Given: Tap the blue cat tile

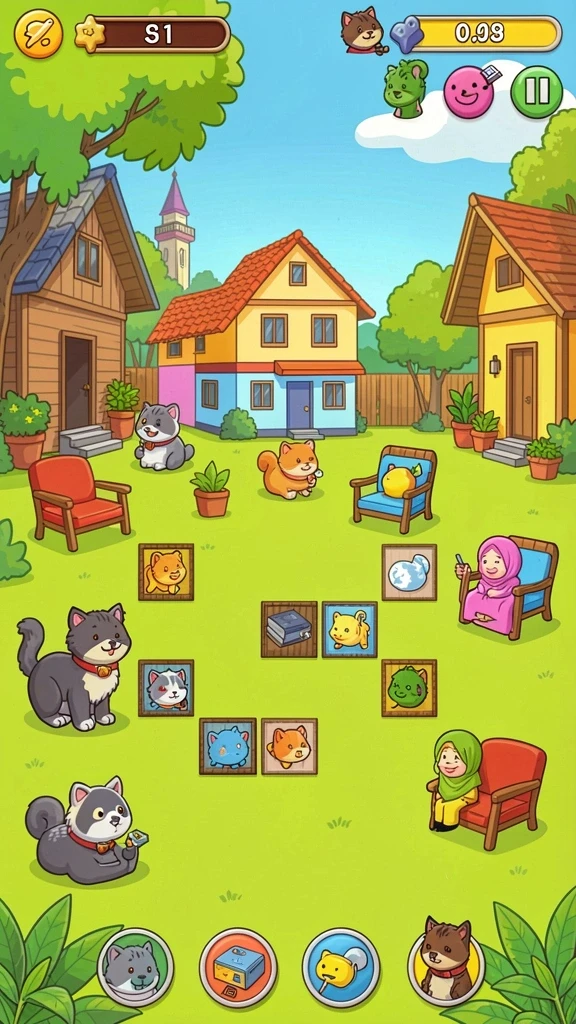Looking at the screenshot, I should click(x=227, y=746).
